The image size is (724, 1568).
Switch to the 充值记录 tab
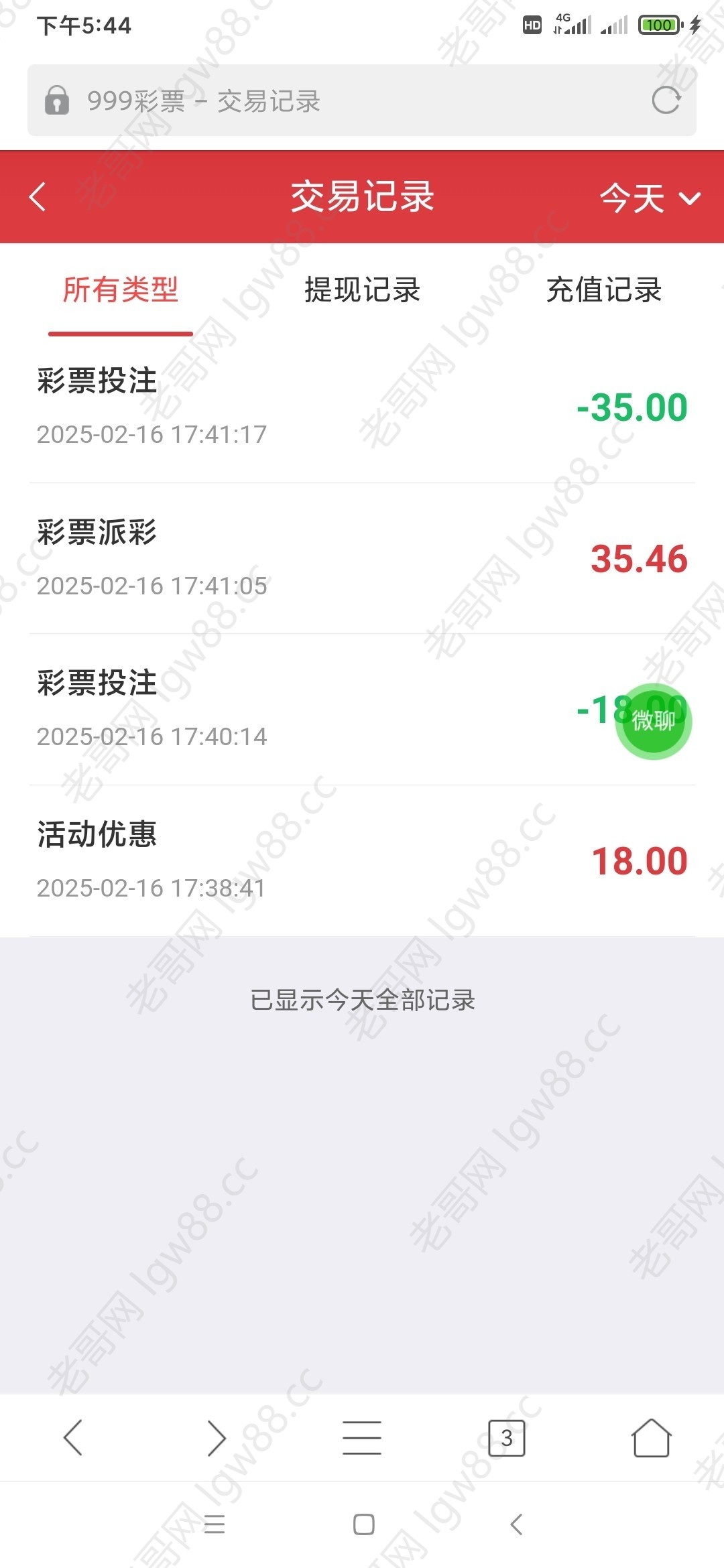(604, 290)
